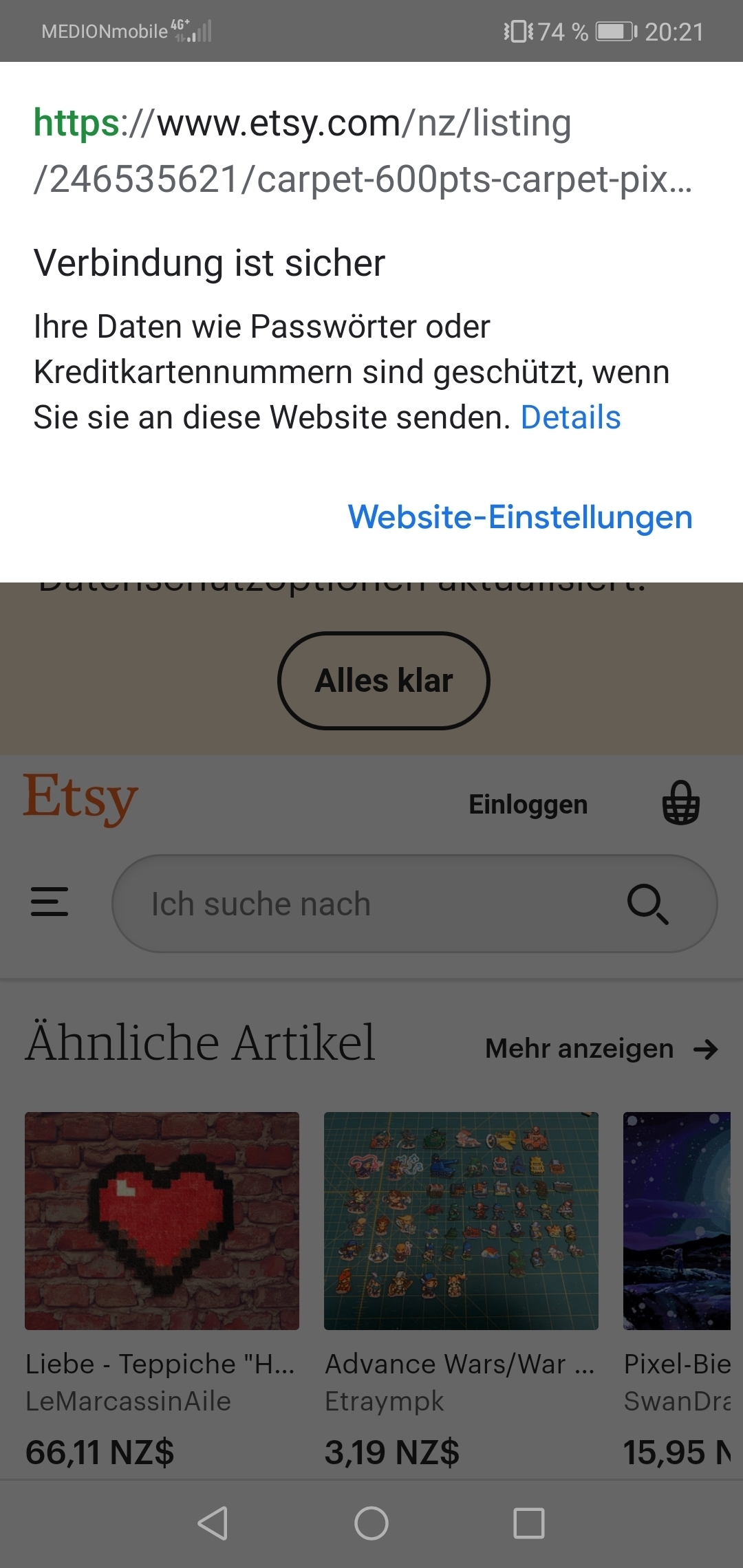Image resolution: width=743 pixels, height=1568 pixels.
Task: Open the hamburger menu
Action: pyautogui.click(x=50, y=902)
